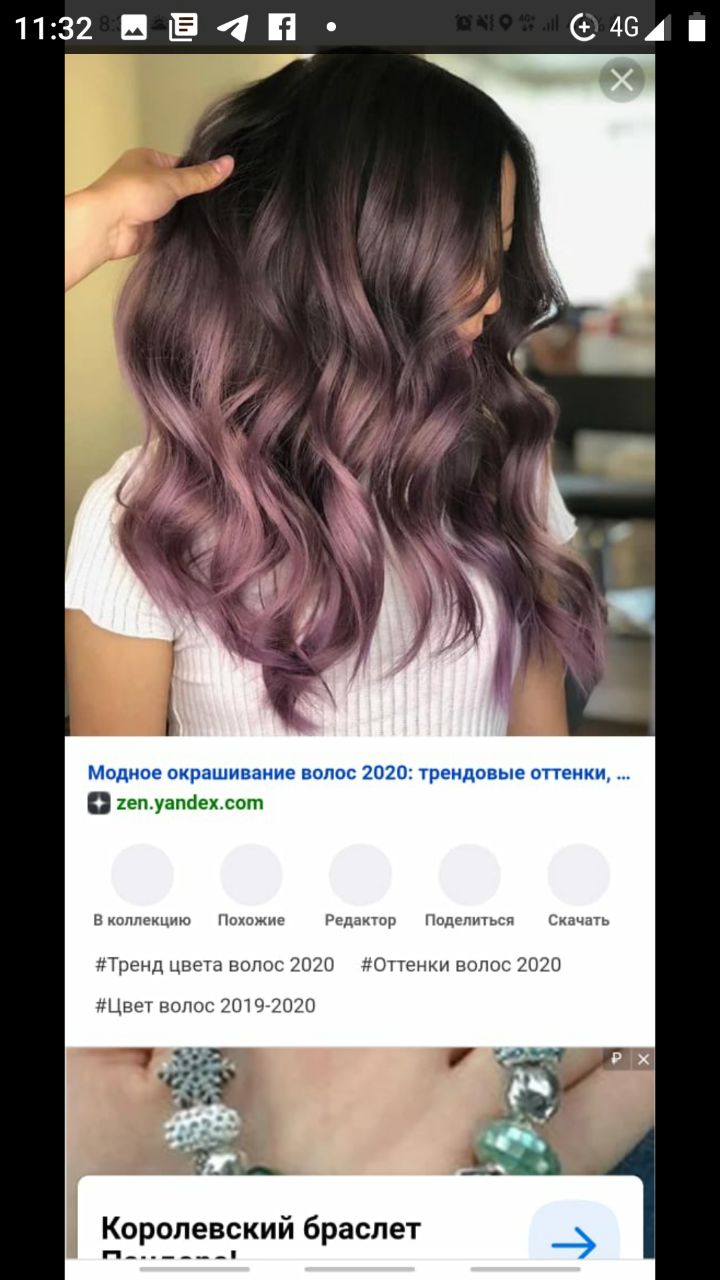Image resolution: width=720 pixels, height=1280 pixels.
Task: Tap the arrow on 'Королевский браслет' ad
Action: click(574, 1243)
